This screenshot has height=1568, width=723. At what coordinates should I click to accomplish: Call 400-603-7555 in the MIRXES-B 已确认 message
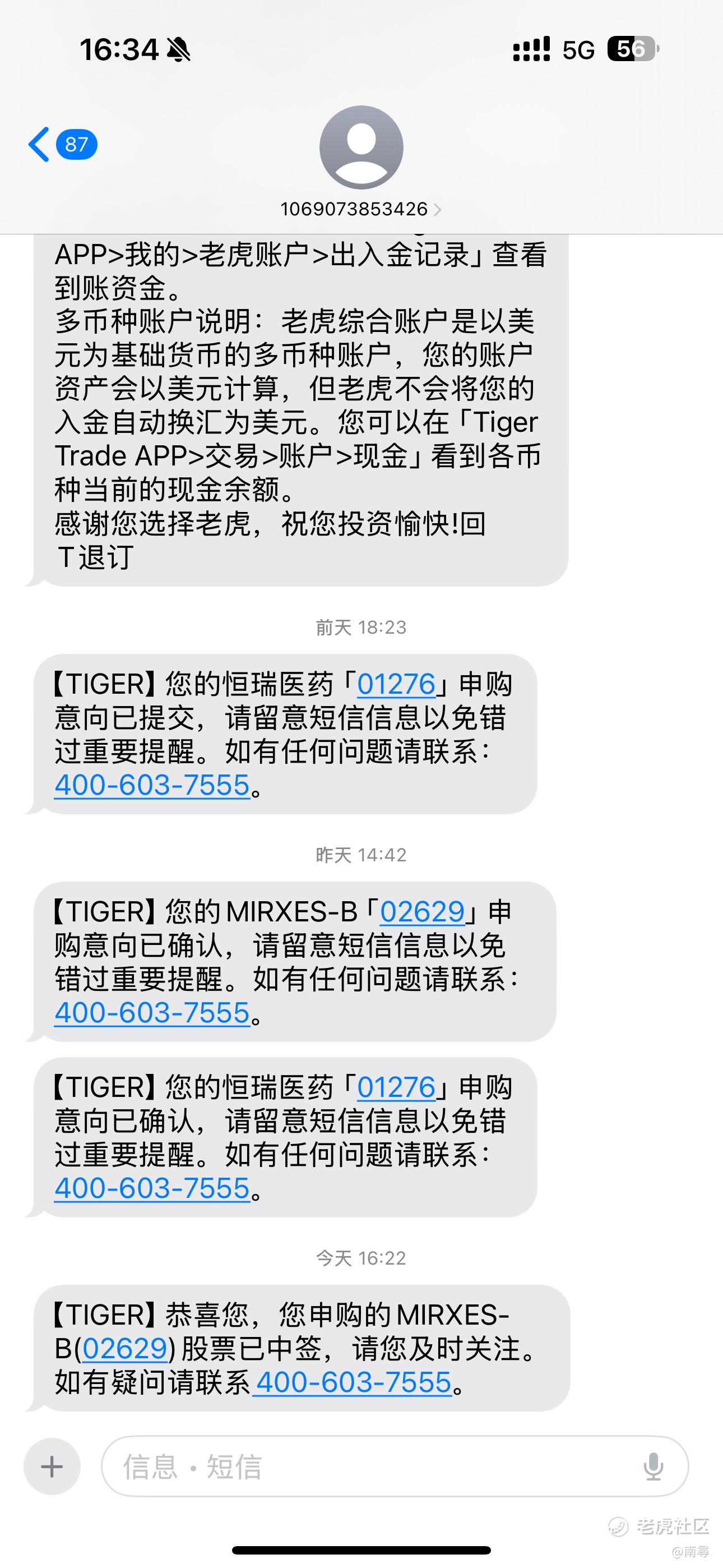[x=152, y=1013]
